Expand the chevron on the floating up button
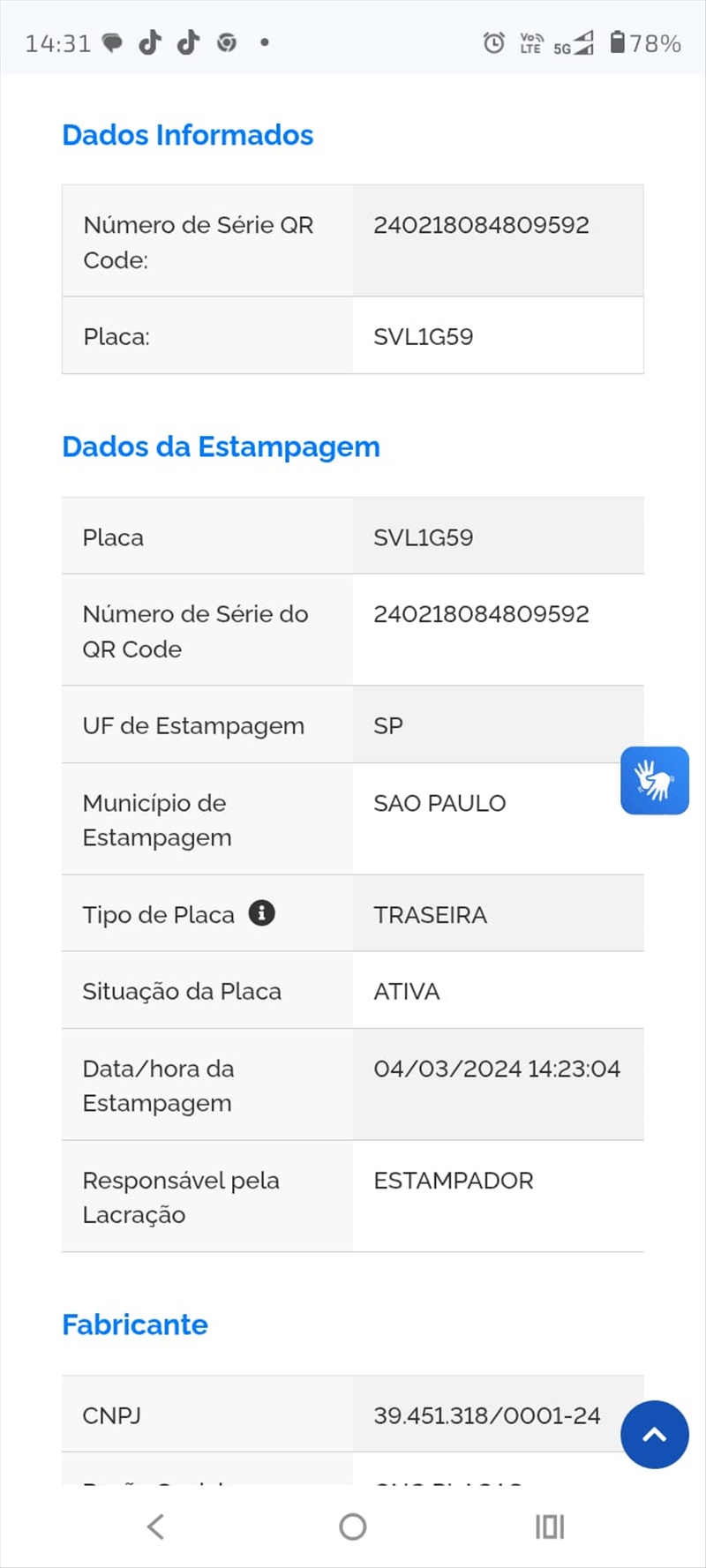The height and width of the screenshot is (1568, 706). [x=654, y=1435]
